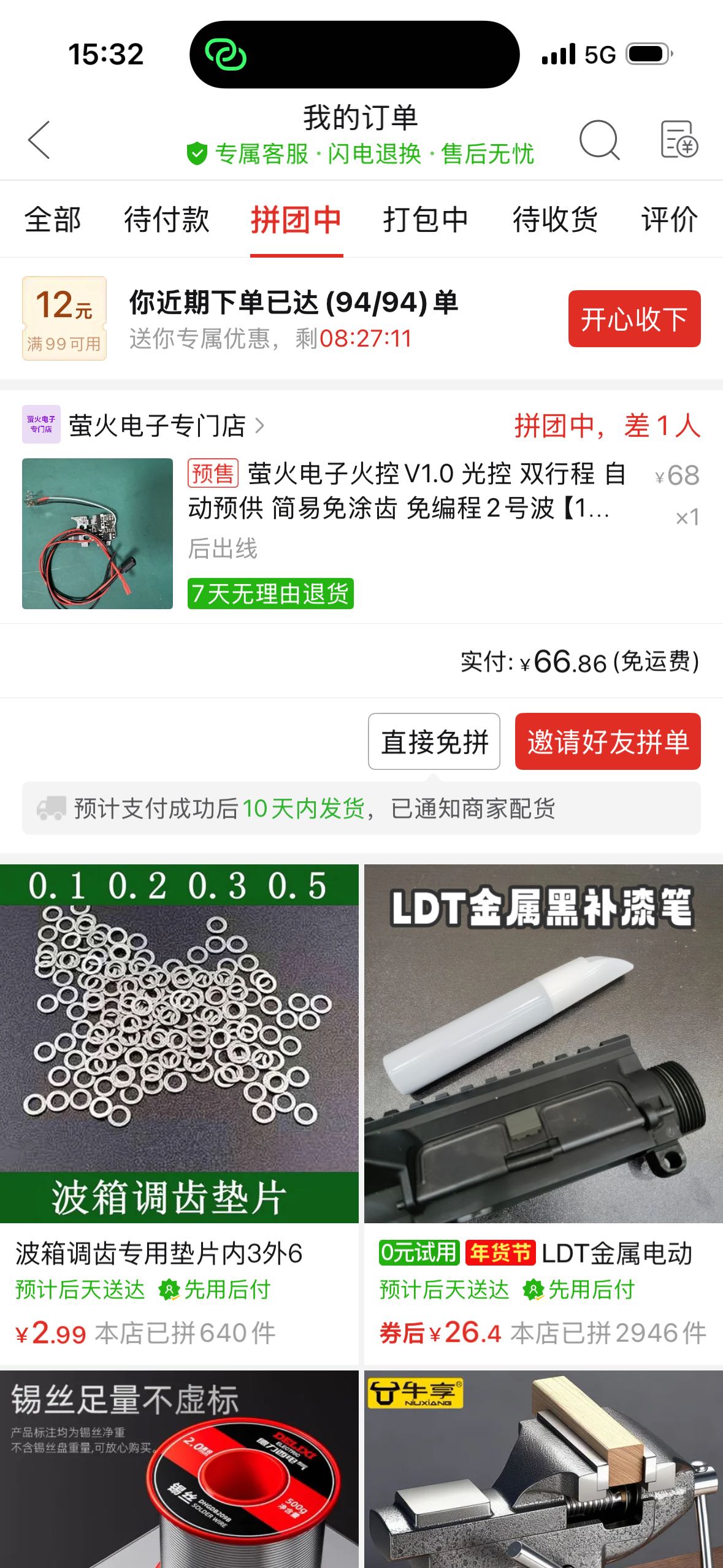Open the 评价 tab
This screenshot has height=1568, width=723.
pos(669,220)
